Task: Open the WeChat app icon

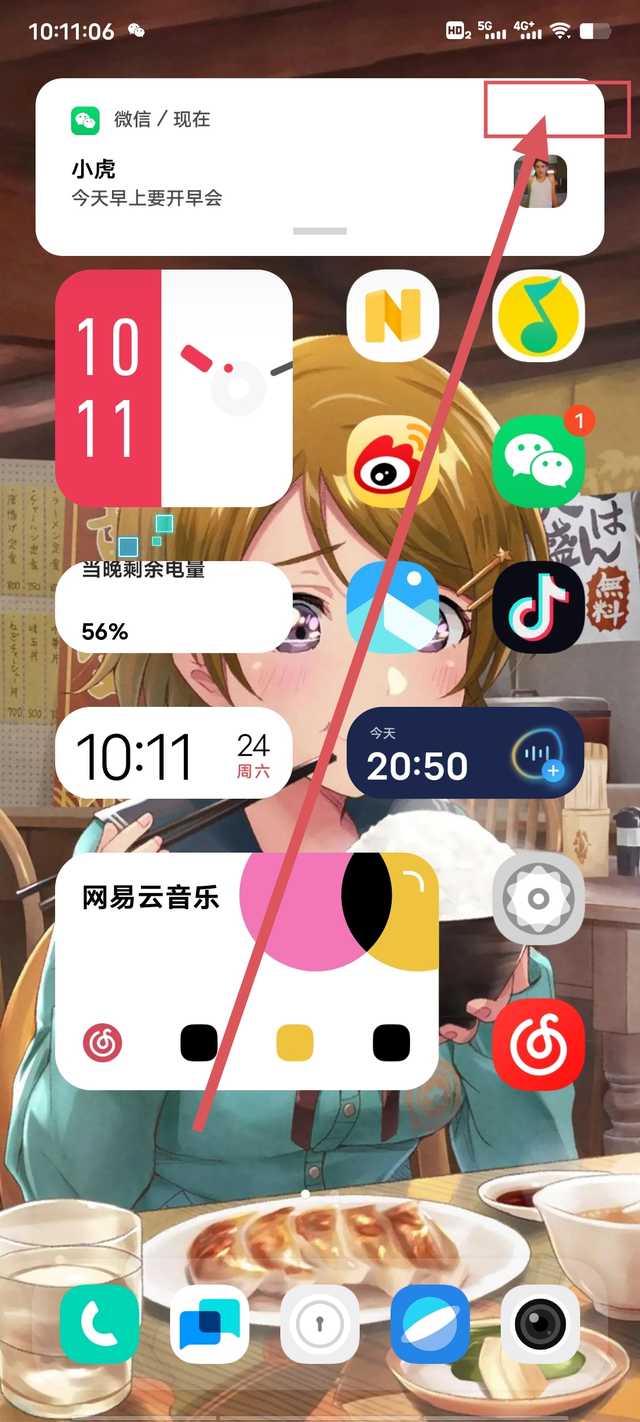Action: (x=538, y=462)
